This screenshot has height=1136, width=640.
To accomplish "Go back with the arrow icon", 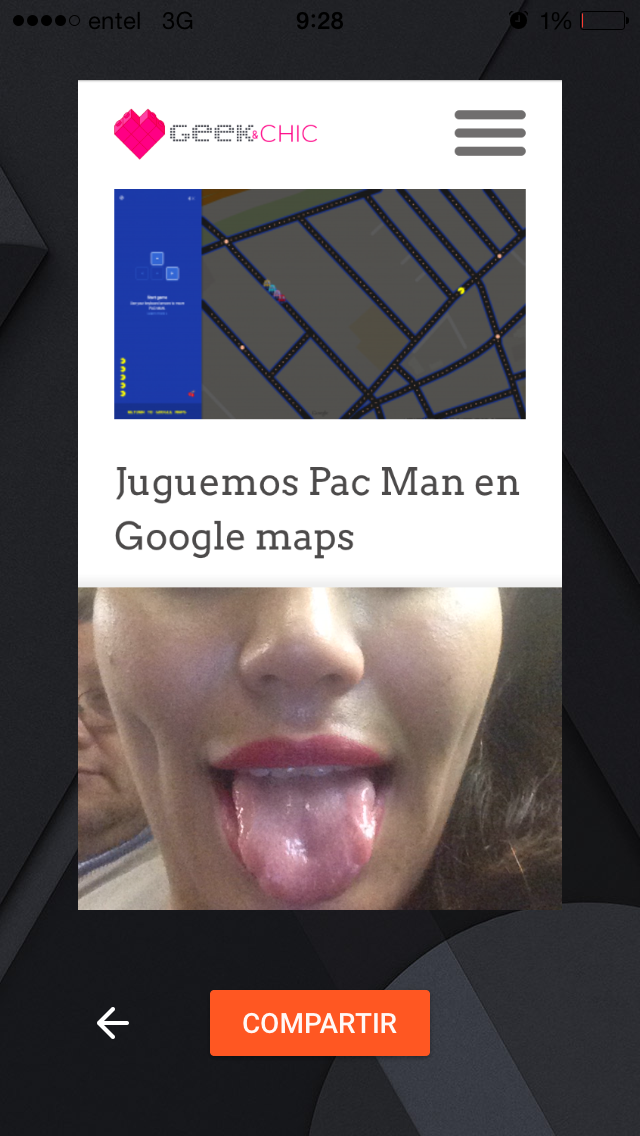I will coord(113,1023).
